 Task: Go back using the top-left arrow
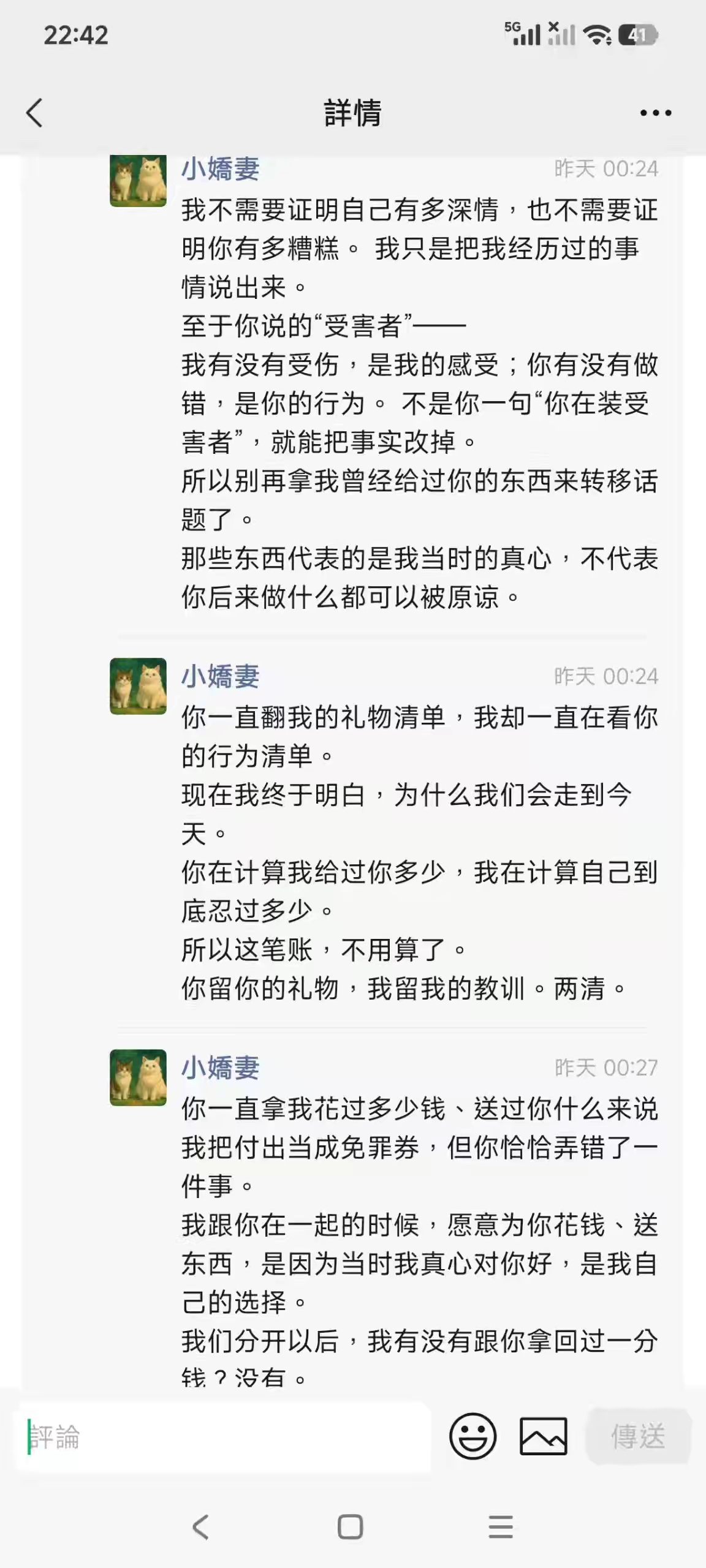click(x=35, y=113)
